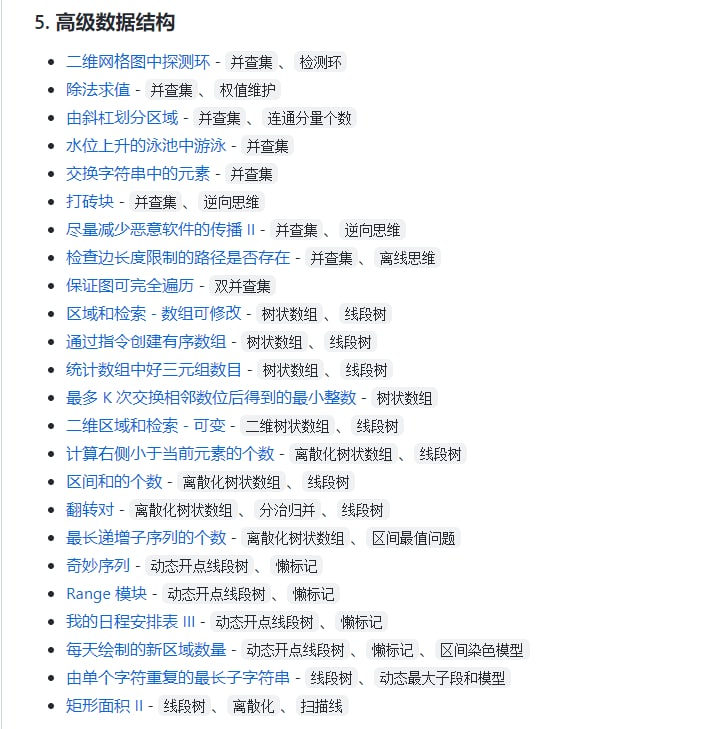Open the 翻转对 problem link

point(90,510)
